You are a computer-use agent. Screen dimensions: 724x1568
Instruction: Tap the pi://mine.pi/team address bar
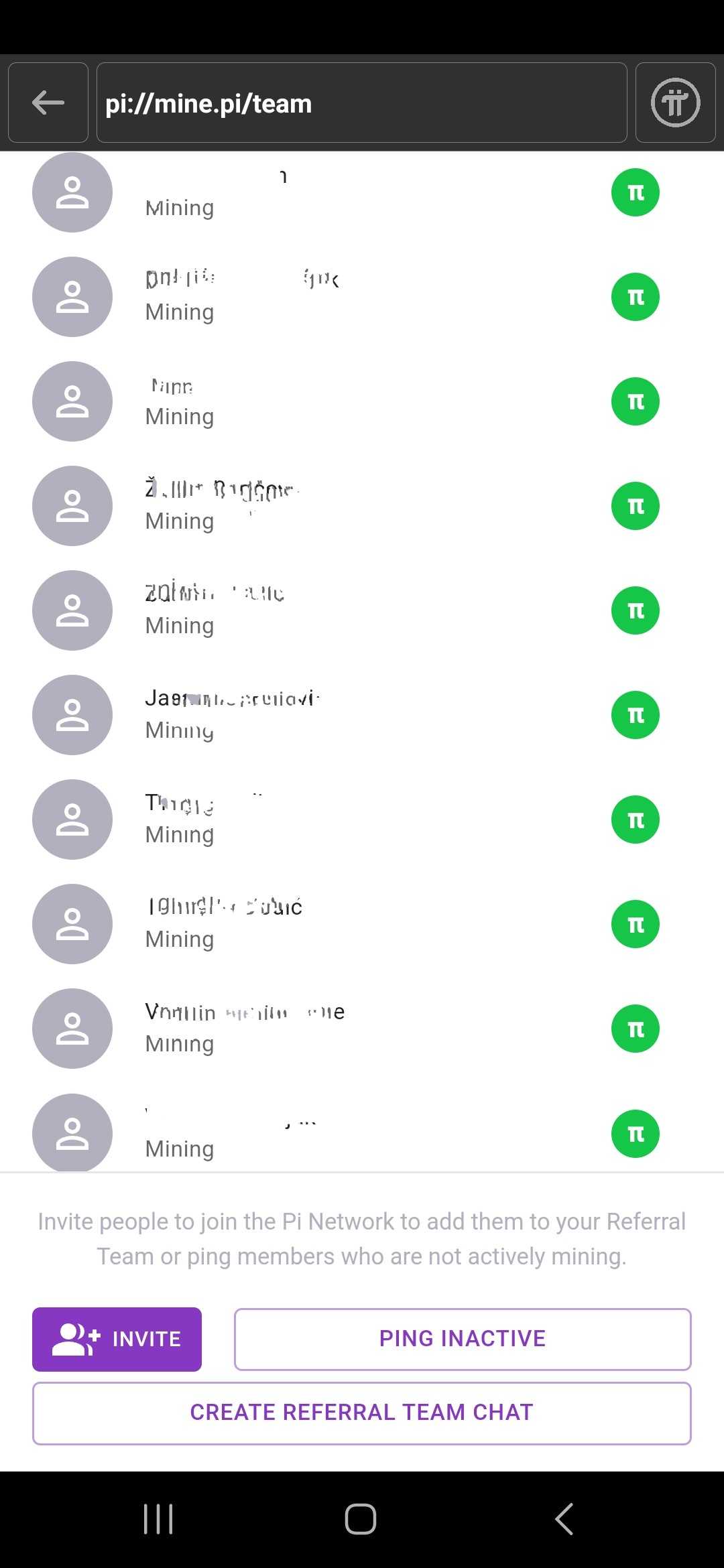pos(361,103)
